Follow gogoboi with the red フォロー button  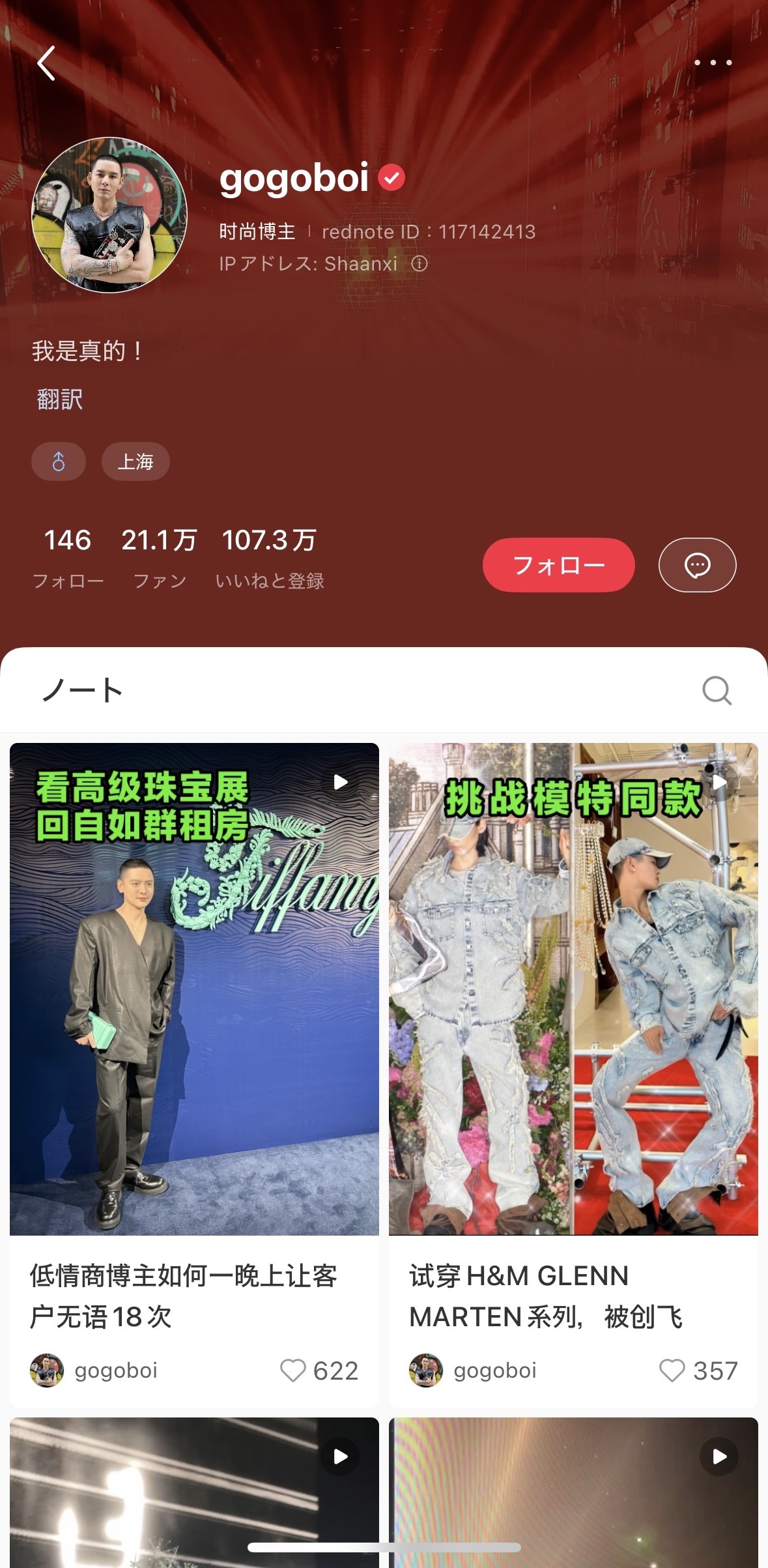tap(558, 565)
